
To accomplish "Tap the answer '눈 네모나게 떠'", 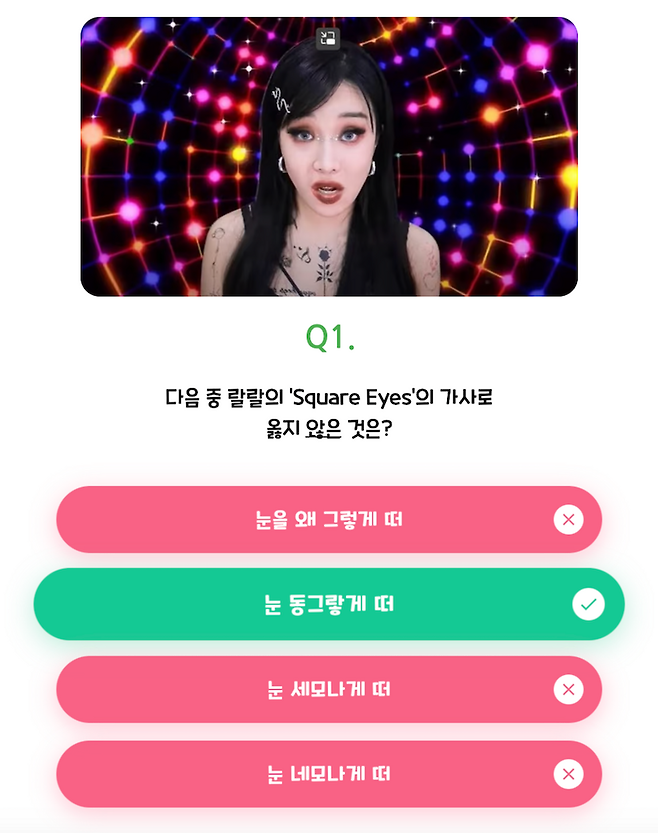I will click(329, 774).
